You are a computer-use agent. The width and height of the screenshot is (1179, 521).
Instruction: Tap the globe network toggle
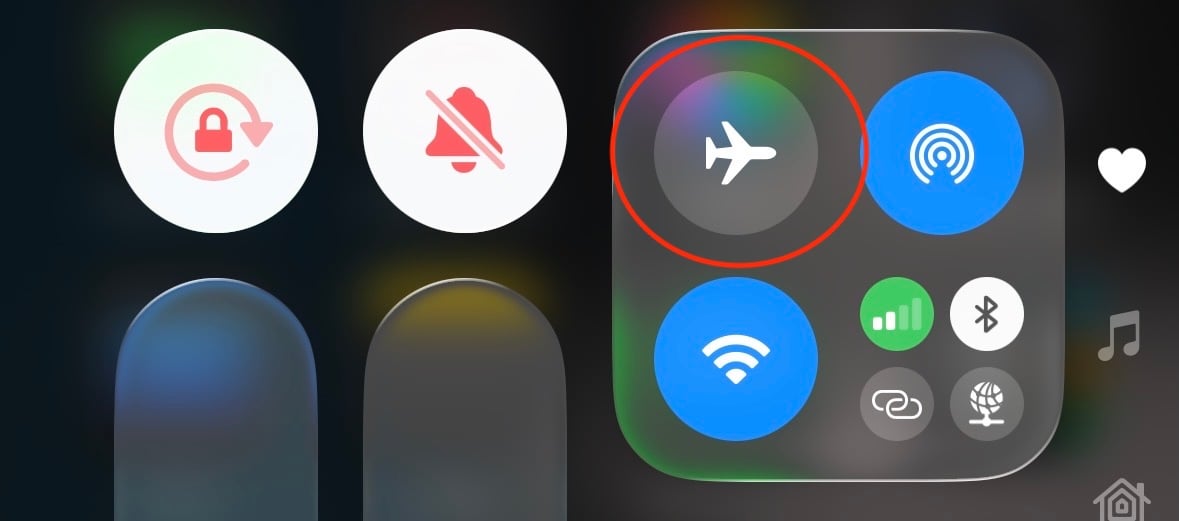987,404
